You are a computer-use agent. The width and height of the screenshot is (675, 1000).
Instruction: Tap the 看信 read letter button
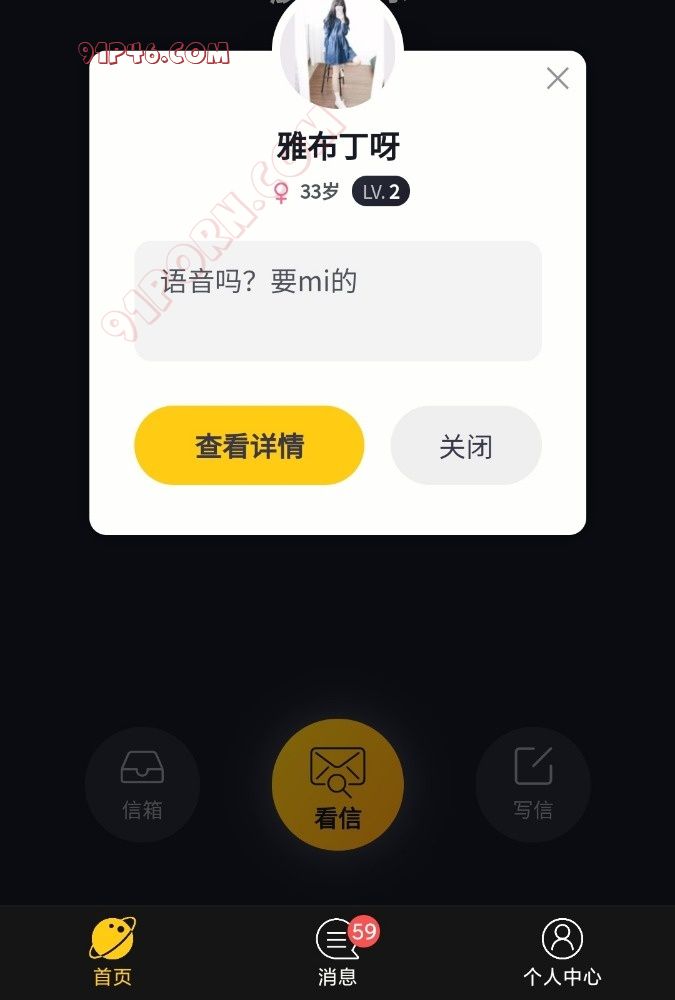pyautogui.click(x=338, y=784)
